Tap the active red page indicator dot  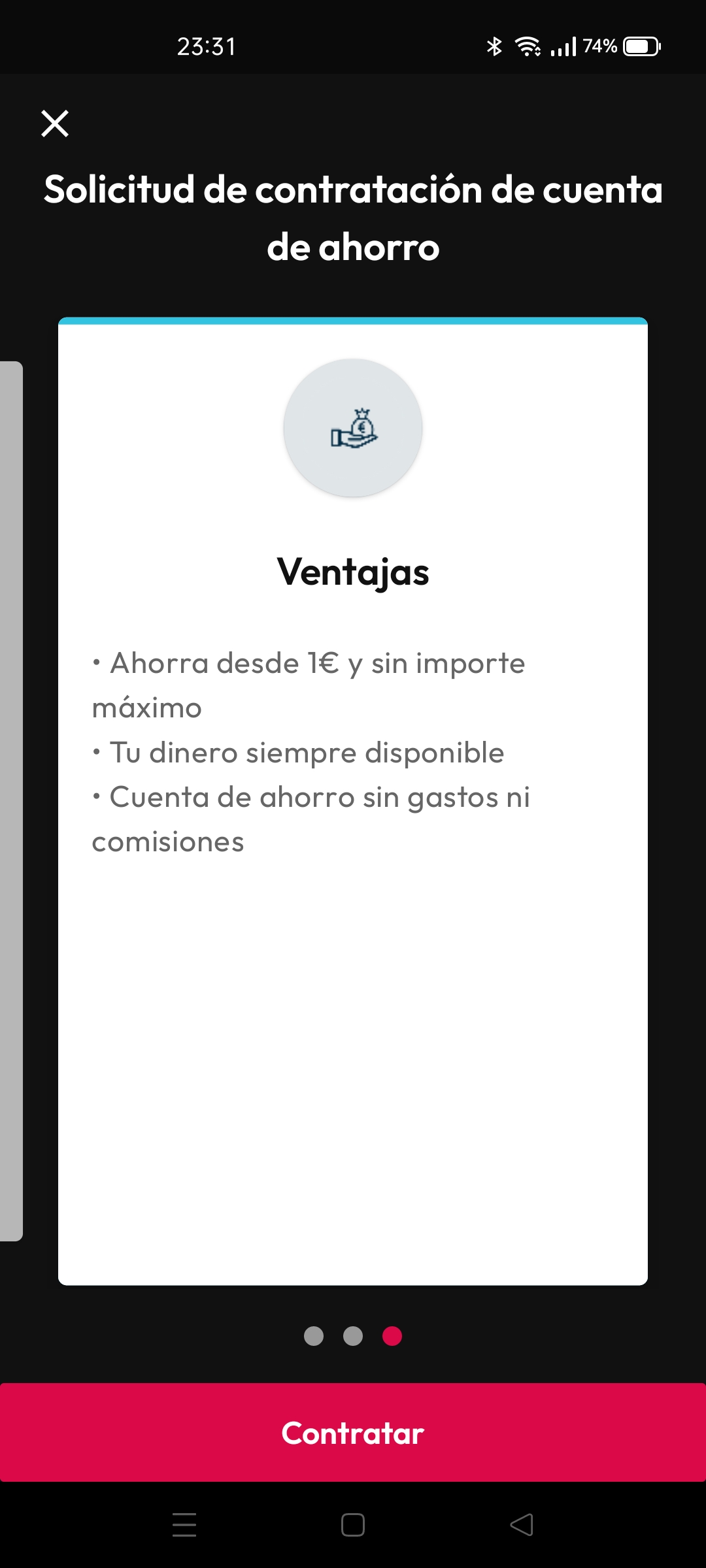point(392,1336)
